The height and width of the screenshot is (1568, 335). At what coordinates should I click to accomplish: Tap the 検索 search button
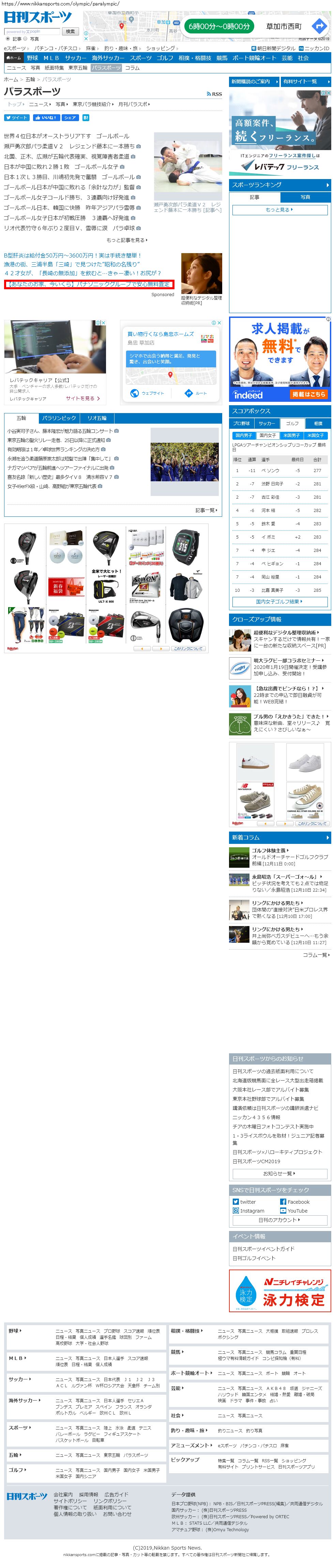71,31
